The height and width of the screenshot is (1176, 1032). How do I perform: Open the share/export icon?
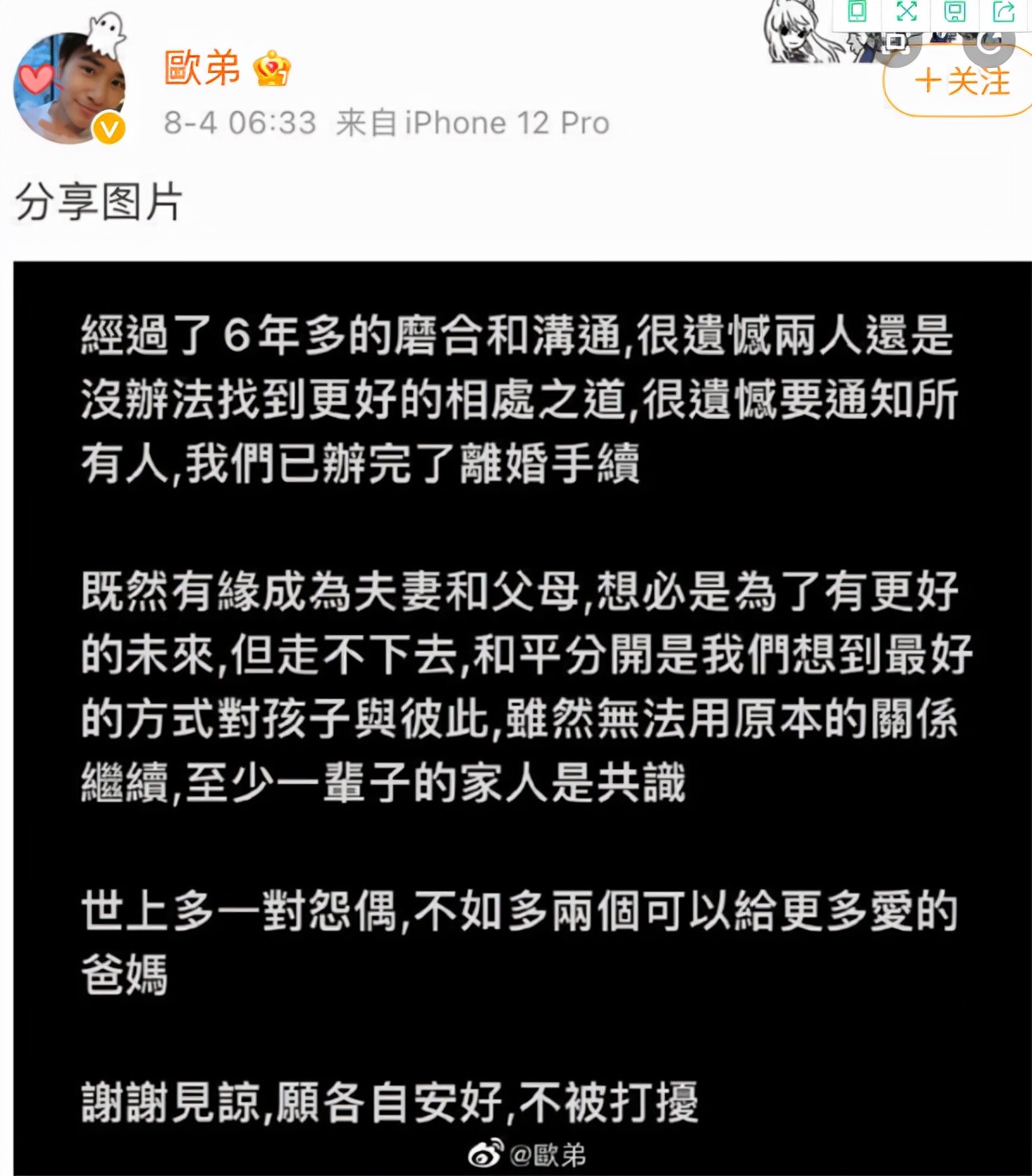(998, 11)
